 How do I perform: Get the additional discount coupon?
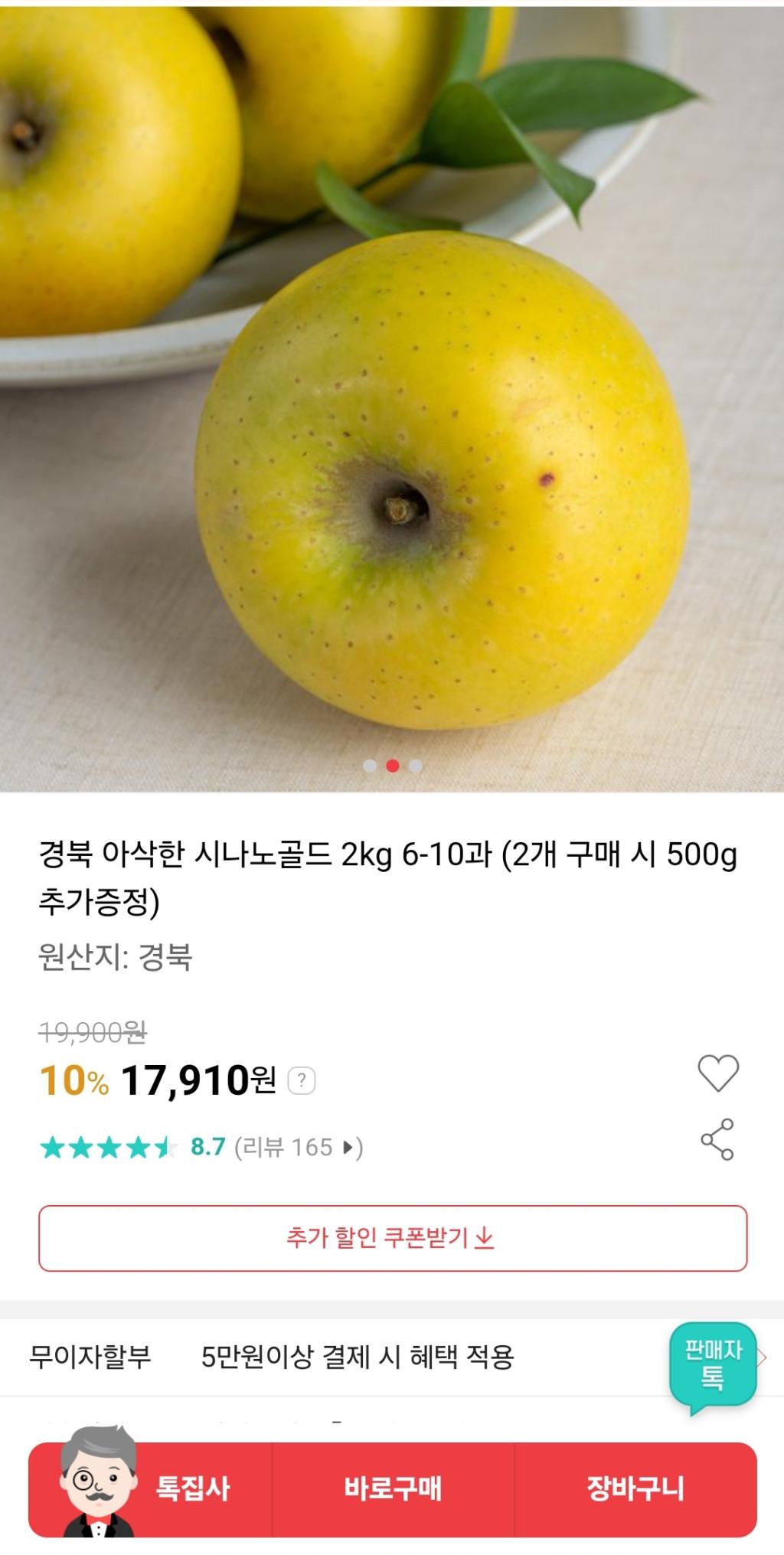tap(392, 1238)
